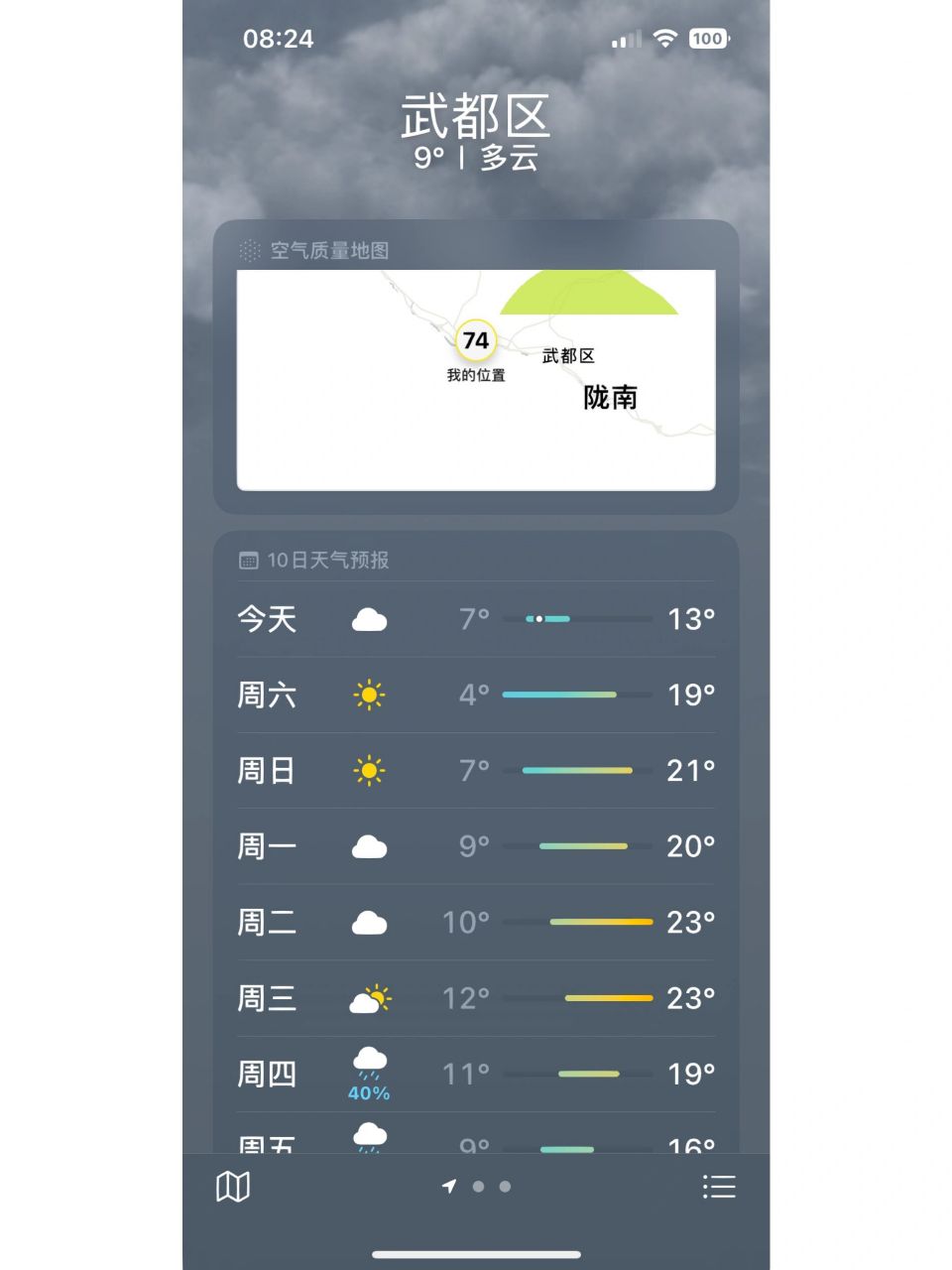Tap the location arrow next to page dots
Viewport: 952px width, 1270px height.
pos(449,1186)
